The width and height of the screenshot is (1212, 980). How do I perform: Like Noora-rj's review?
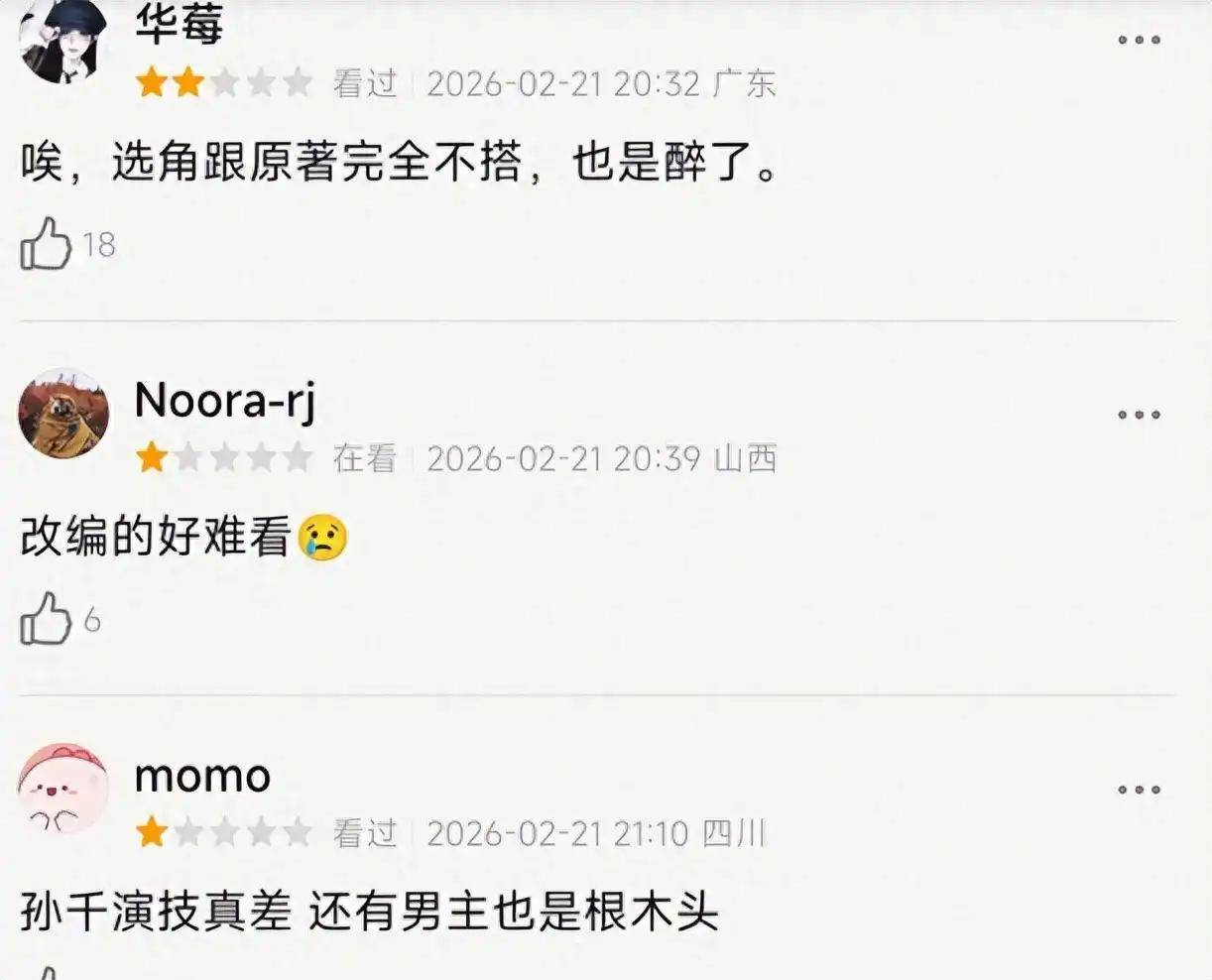46,619
